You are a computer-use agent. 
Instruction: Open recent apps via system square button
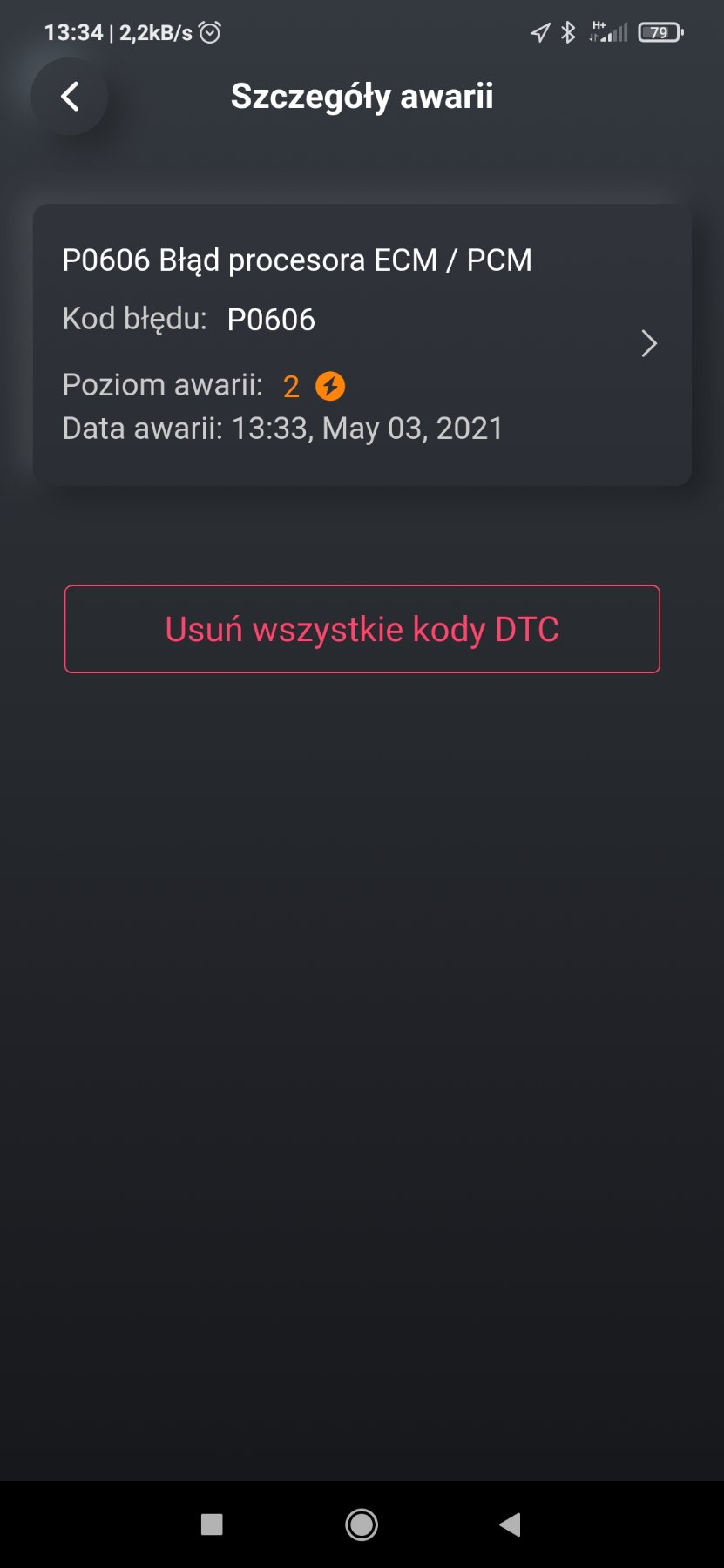(x=212, y=1524)
